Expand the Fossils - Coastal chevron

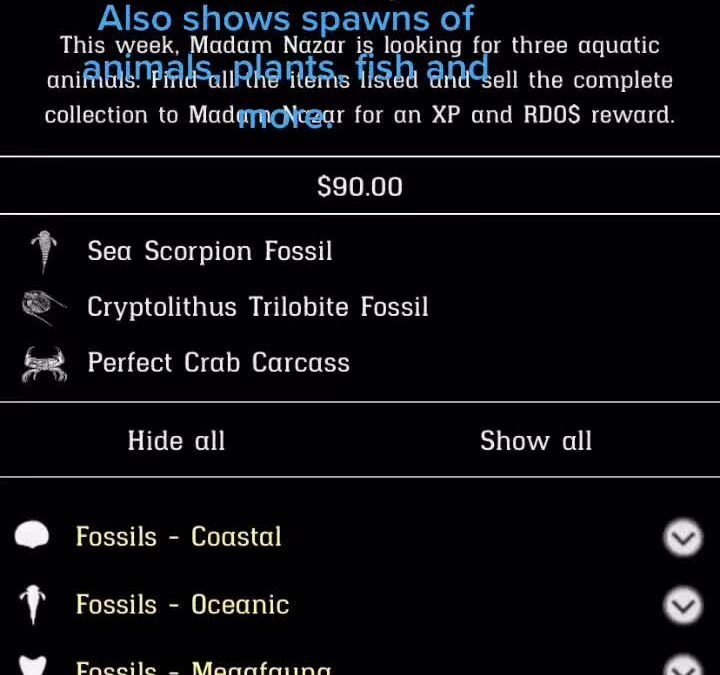[683, 539]
